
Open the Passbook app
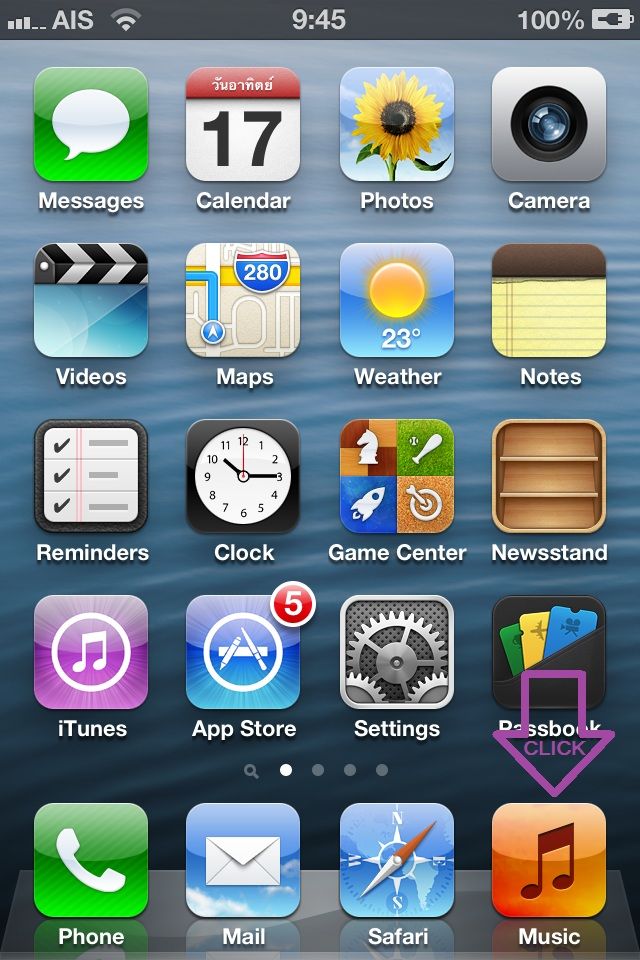[549, 640]
